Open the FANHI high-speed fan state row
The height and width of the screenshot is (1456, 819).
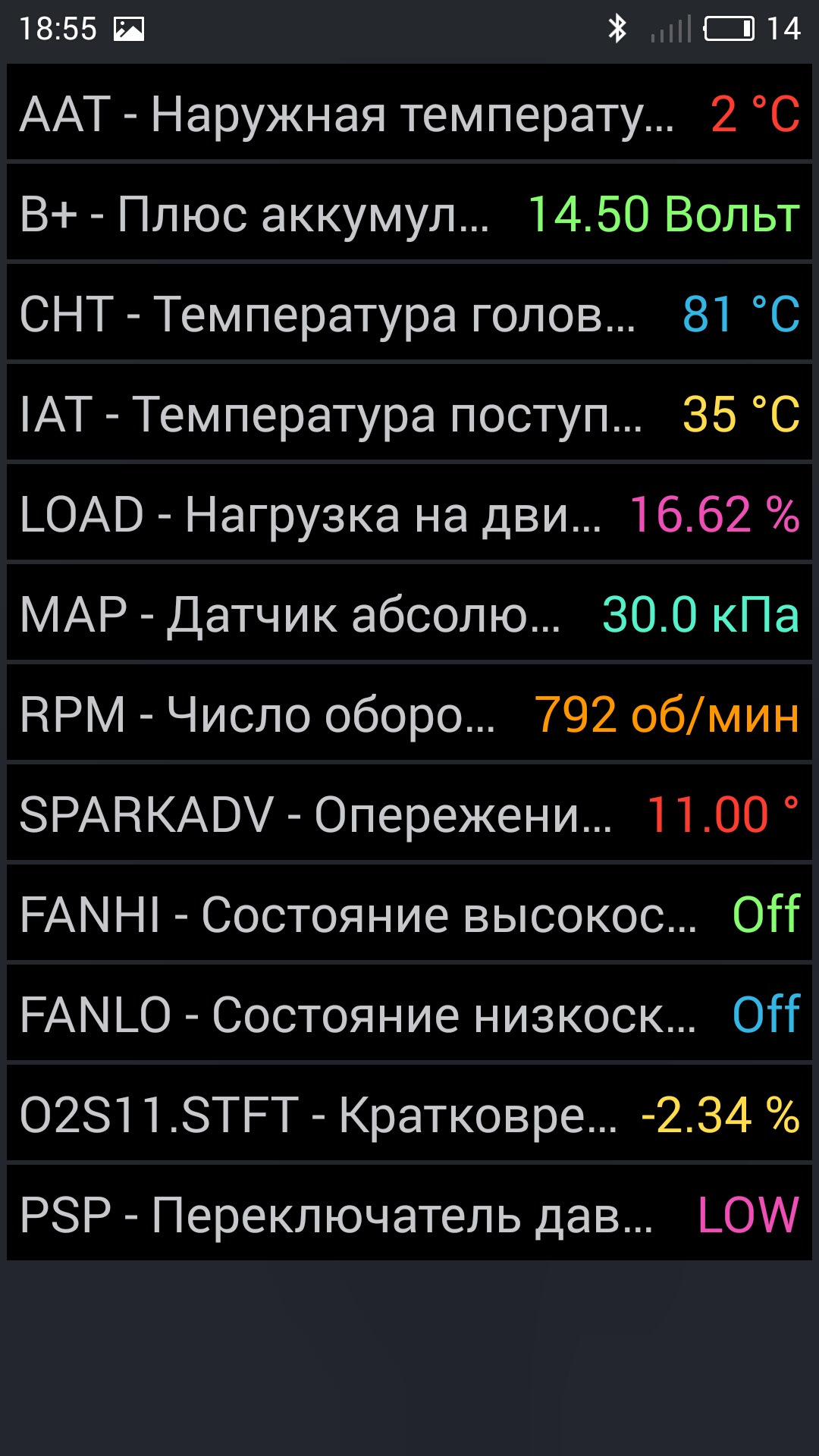pos(409,915)
